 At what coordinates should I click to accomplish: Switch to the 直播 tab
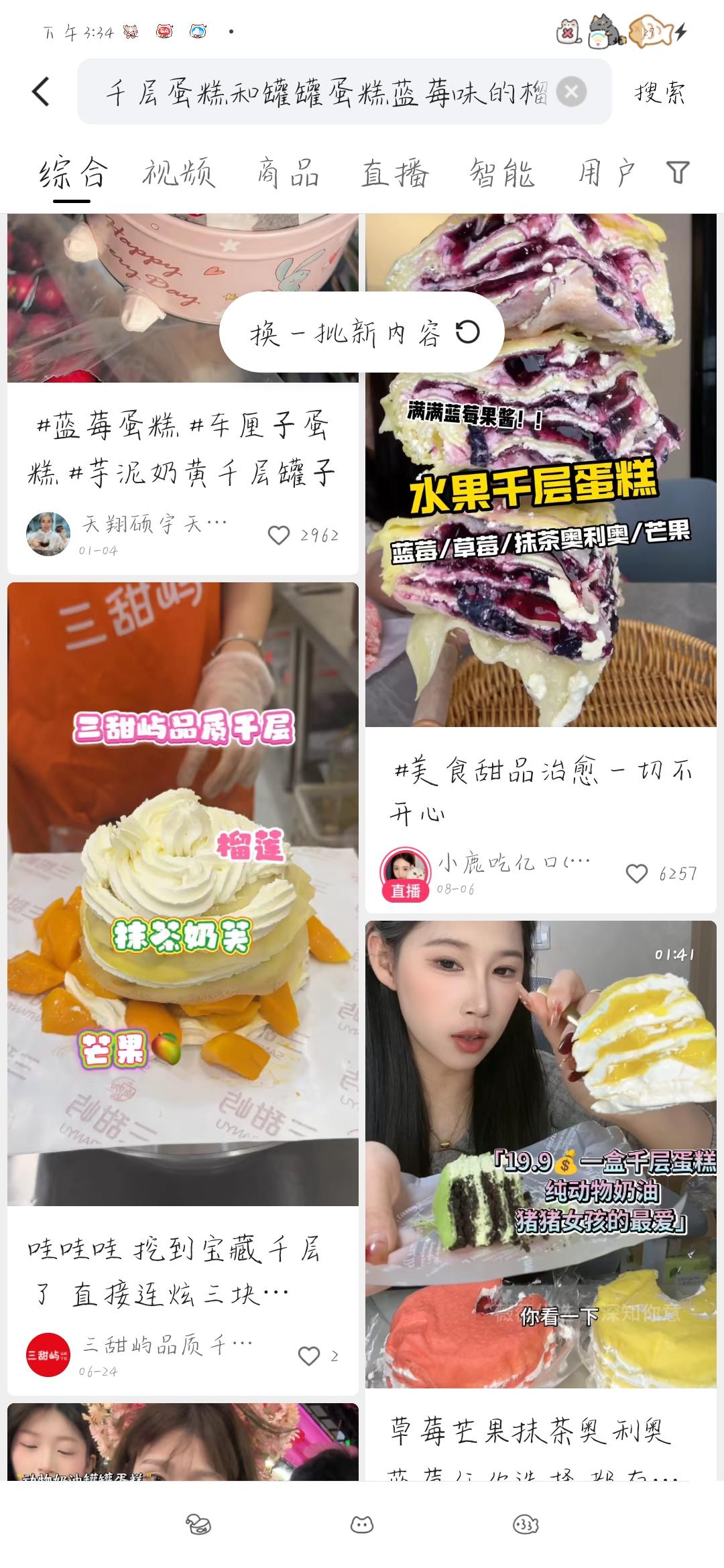coord(395,174)
